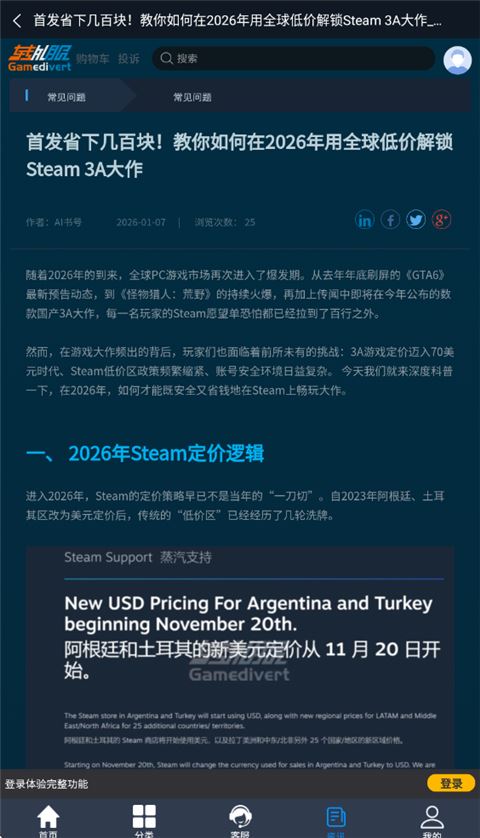Switch to the 分类 categories tab
The height and width of the screenshot is (838, 480).
tap(144, 820)
